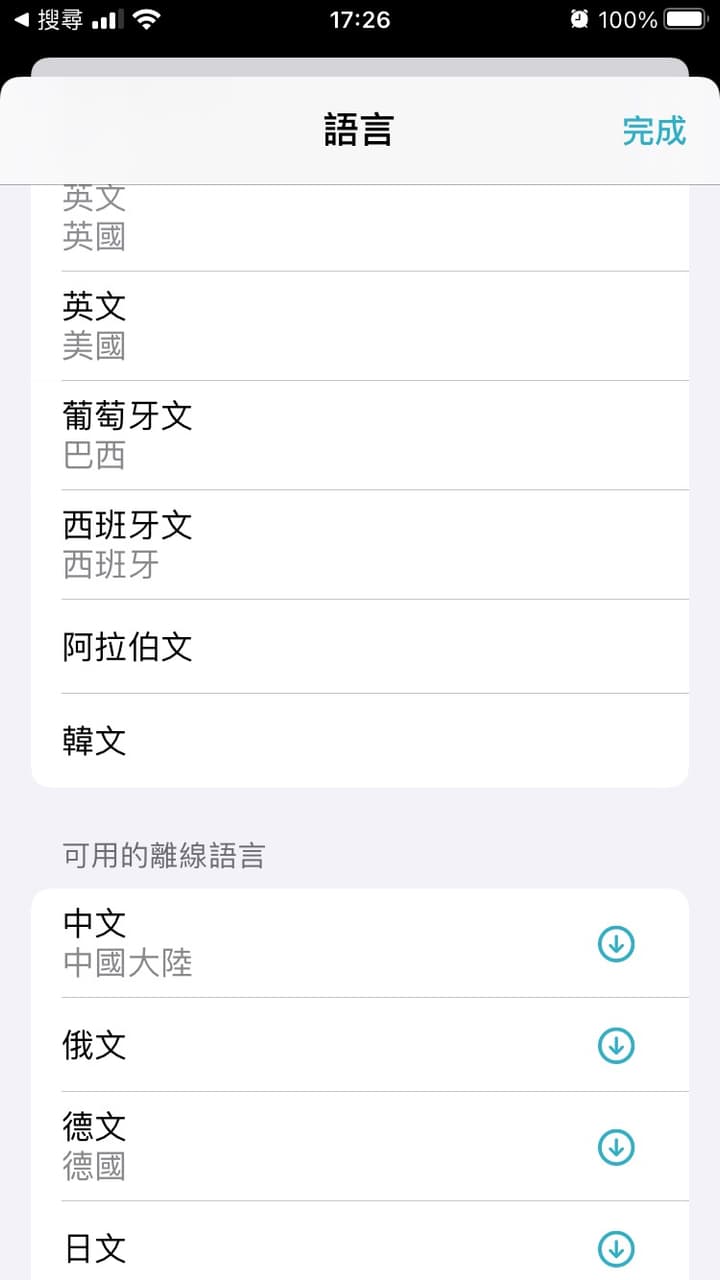Tap 完成 to close the language sheet

(654, 131)
